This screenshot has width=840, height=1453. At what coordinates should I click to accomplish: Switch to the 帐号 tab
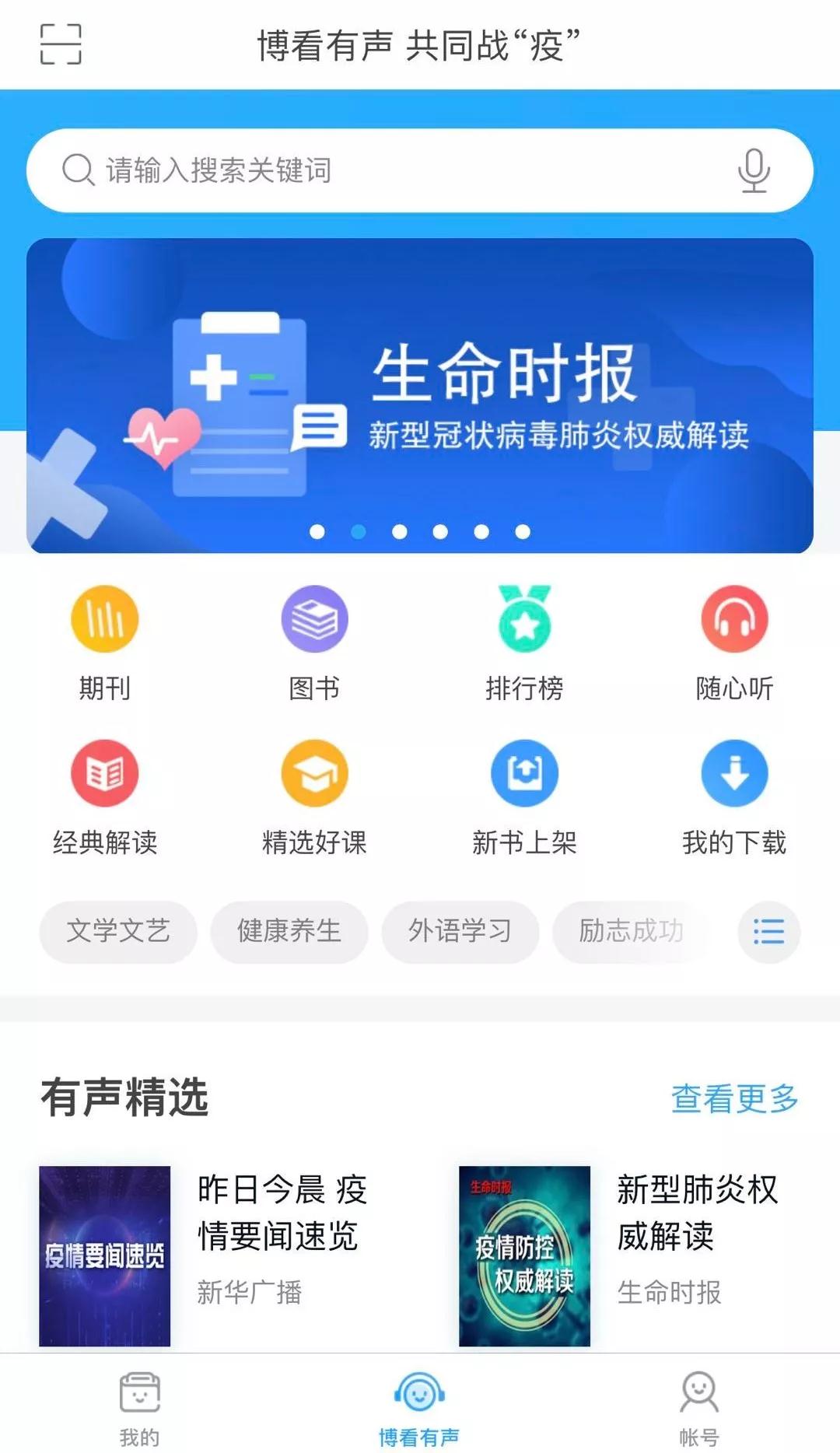[699, 1406]
